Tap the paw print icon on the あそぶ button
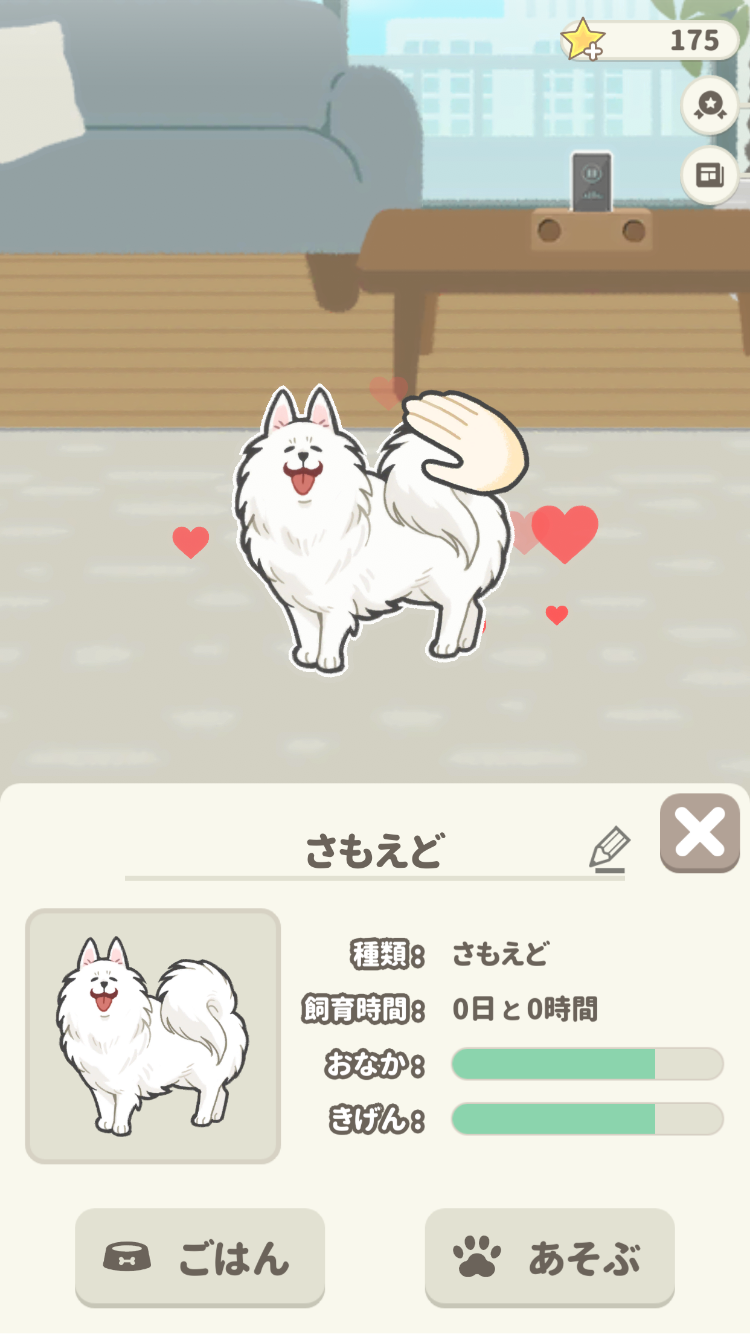Screen dimensions: 750x1334 (478, 1256)
